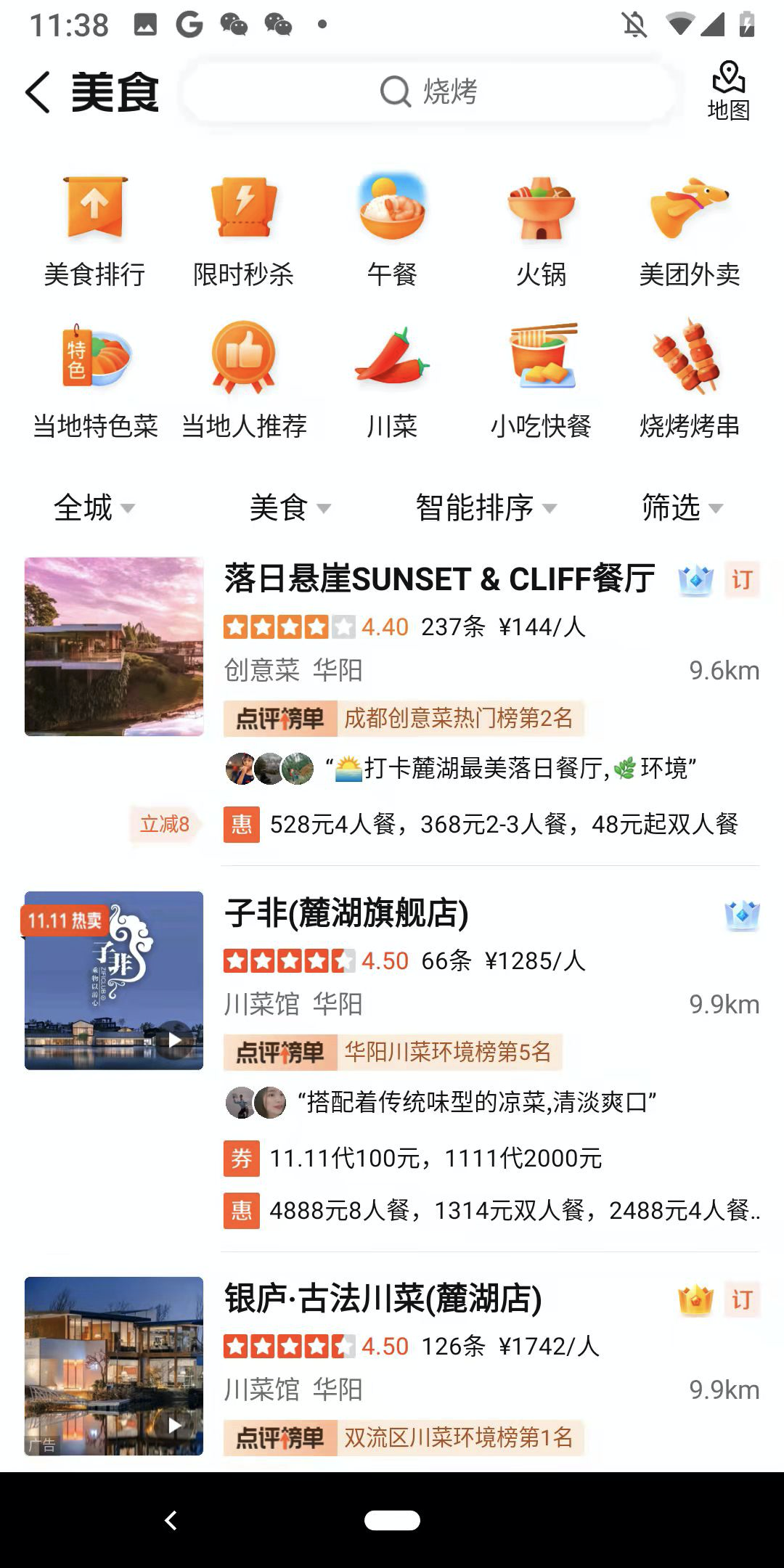Open the 地图 map view
Screen dimensions: 784x1568
point(728,91)
